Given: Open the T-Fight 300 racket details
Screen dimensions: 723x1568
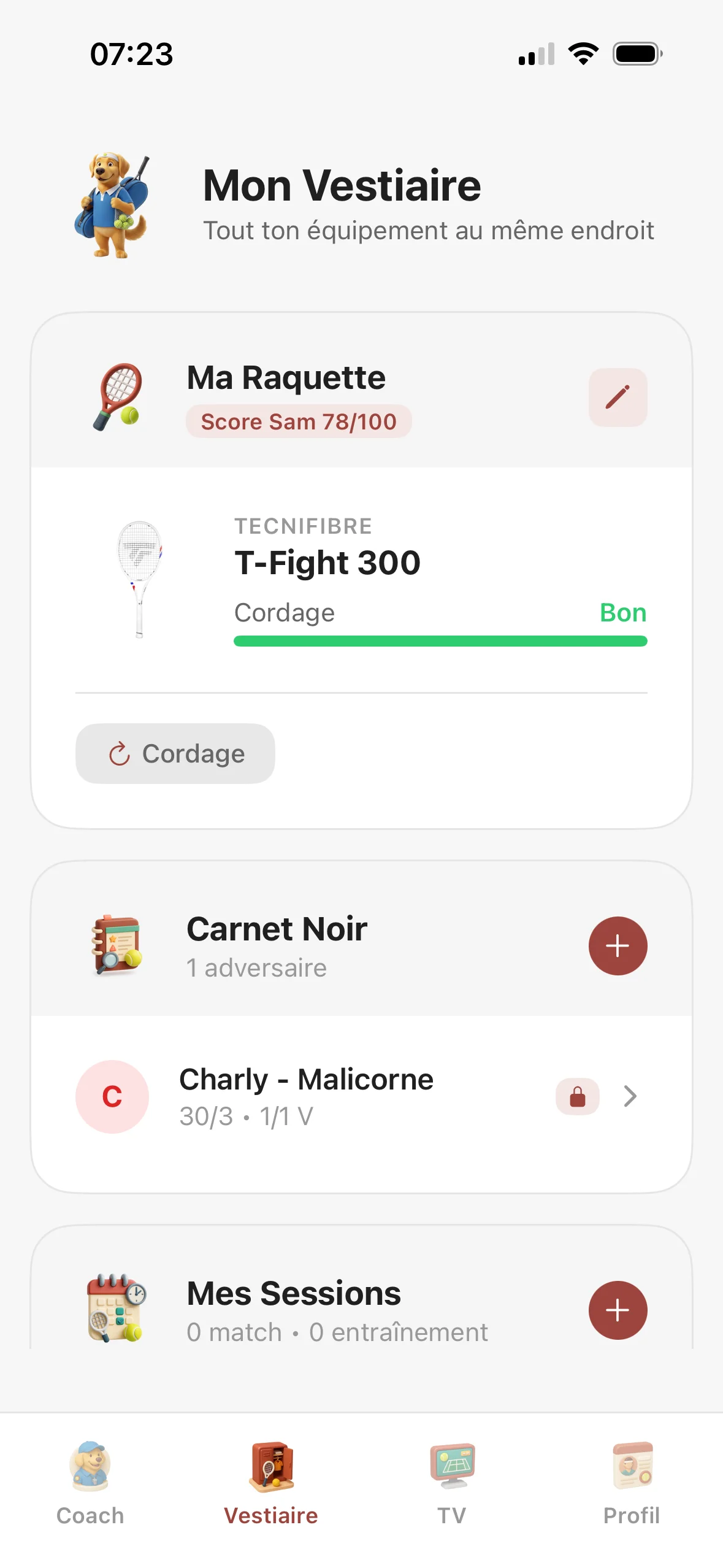Looking at the screenshot, I should 327,563.
